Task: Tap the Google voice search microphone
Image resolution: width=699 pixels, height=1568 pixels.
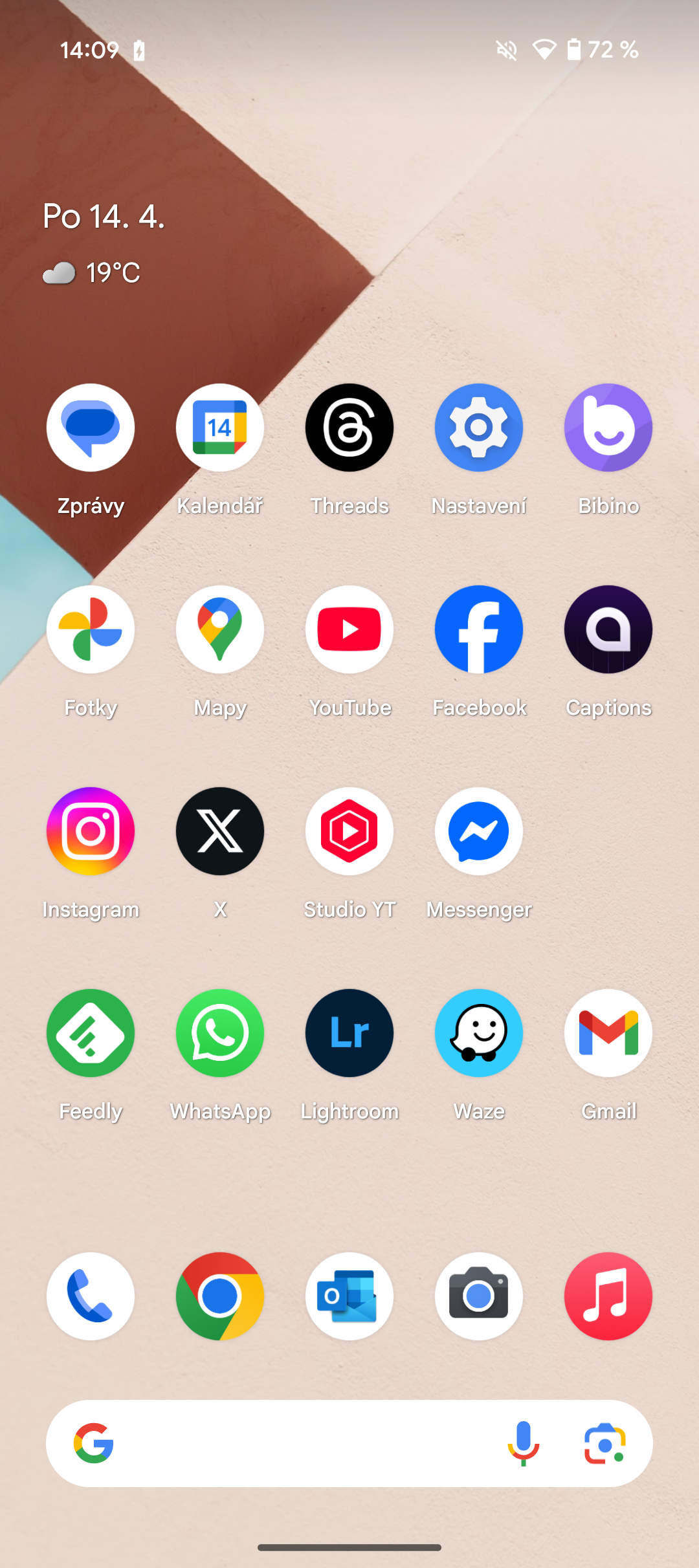Action: pyautogui.click(x=524, y=1443)
